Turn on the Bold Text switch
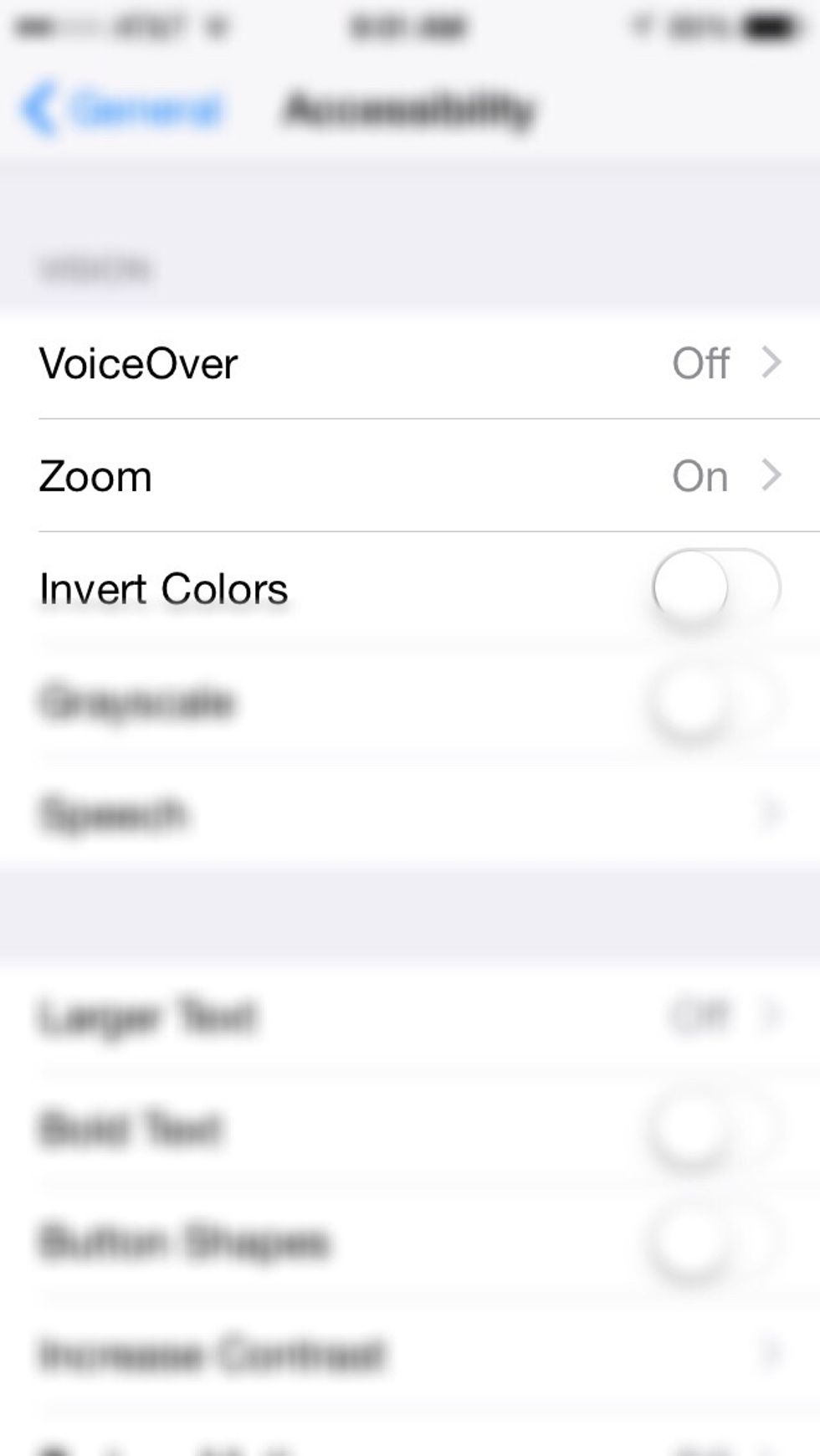 (716, 1129)
